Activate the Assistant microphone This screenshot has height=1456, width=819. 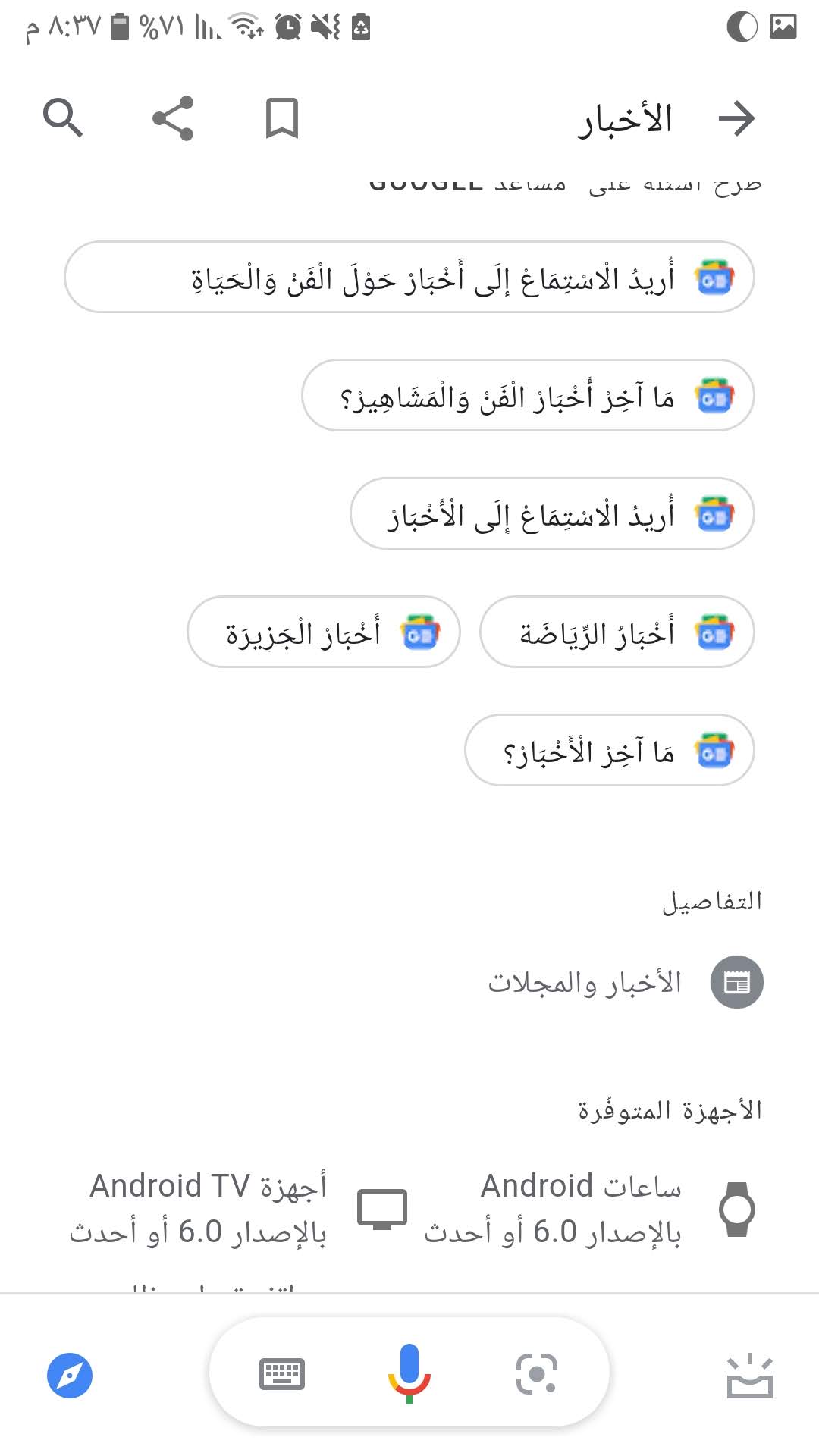pyautogui.click(x=409, y=1373)
